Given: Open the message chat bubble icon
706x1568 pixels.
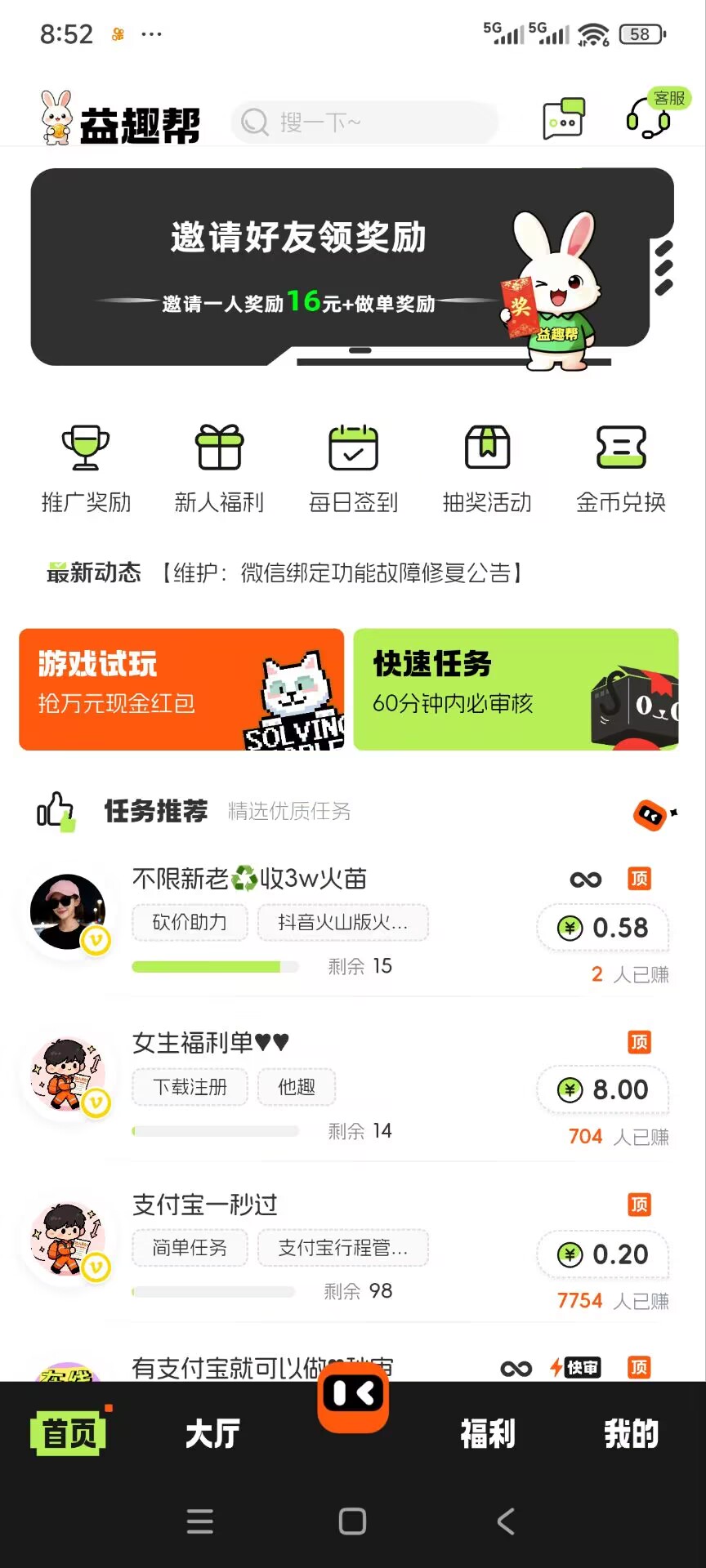Looking at the screenshot, I should (562, 119).
